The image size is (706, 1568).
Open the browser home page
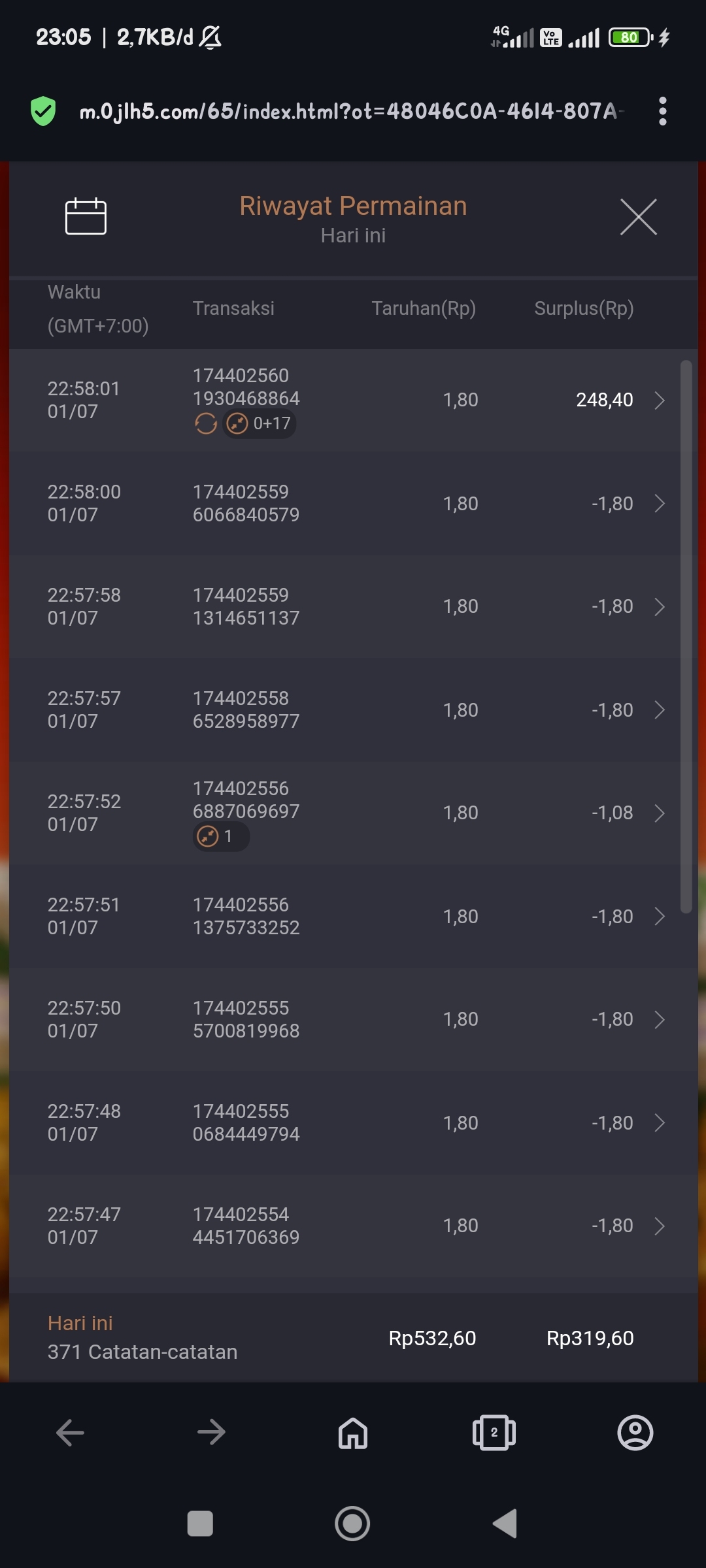353,1433
